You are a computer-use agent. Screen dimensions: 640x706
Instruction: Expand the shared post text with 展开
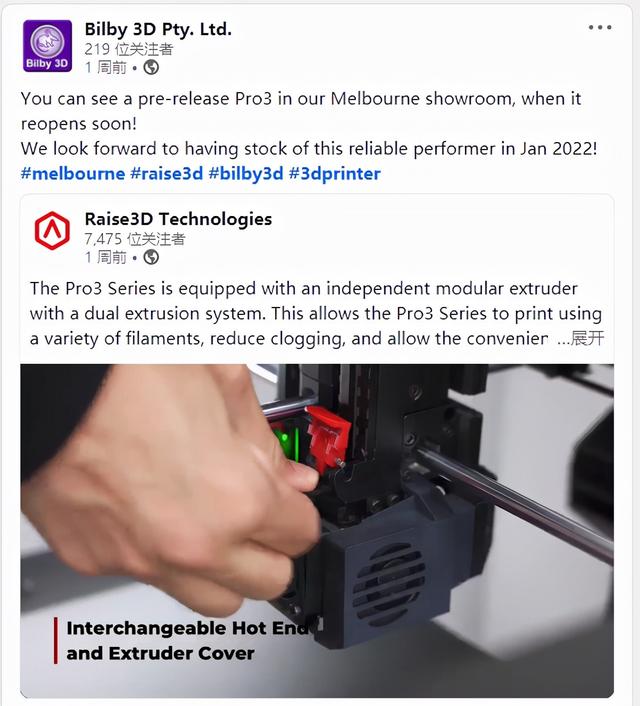[586, 338]
